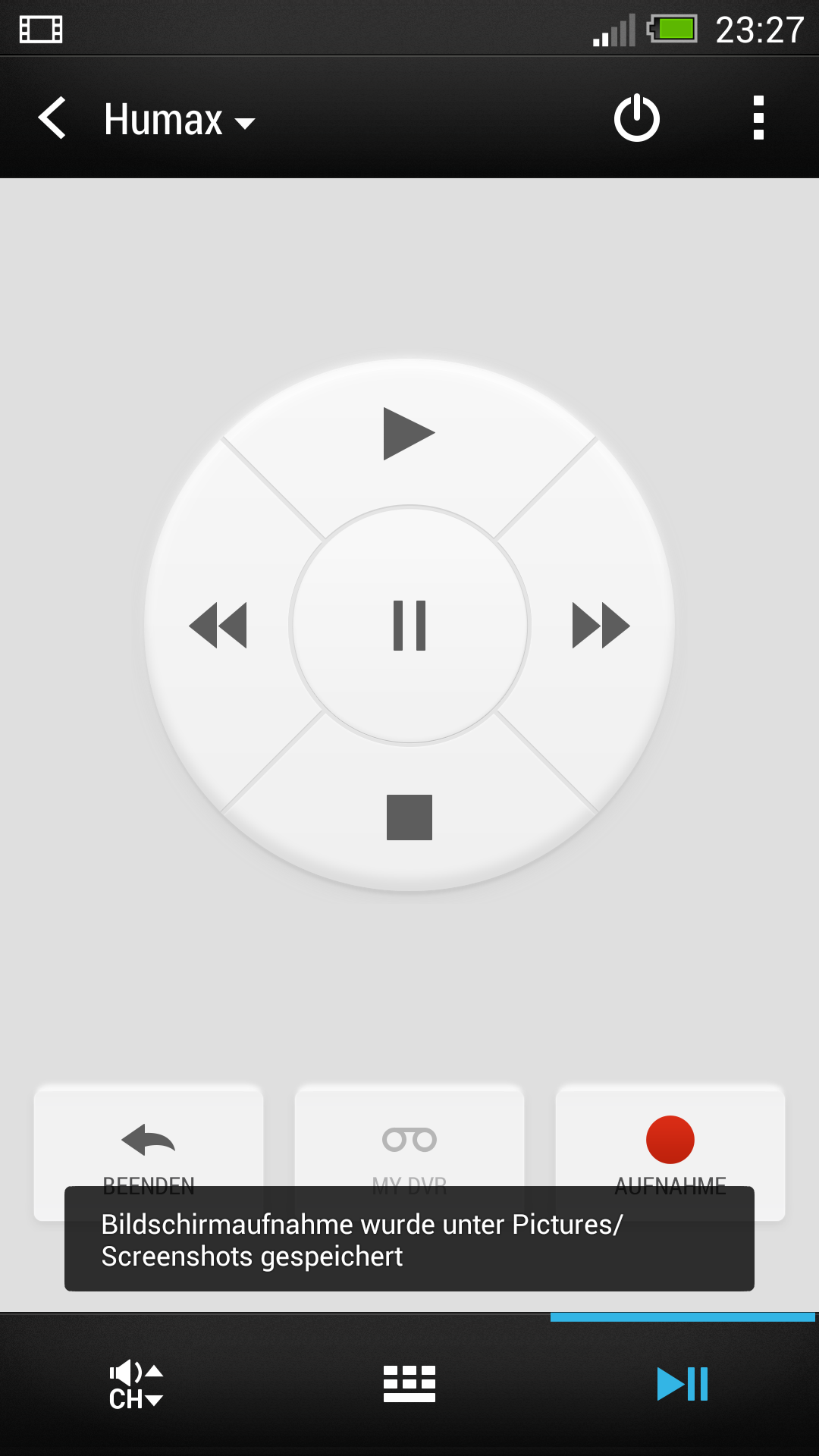The width and height of the screenshot is (819, 1456).
Task: Pause playback using the center button
Action: [x=409, y=626]
